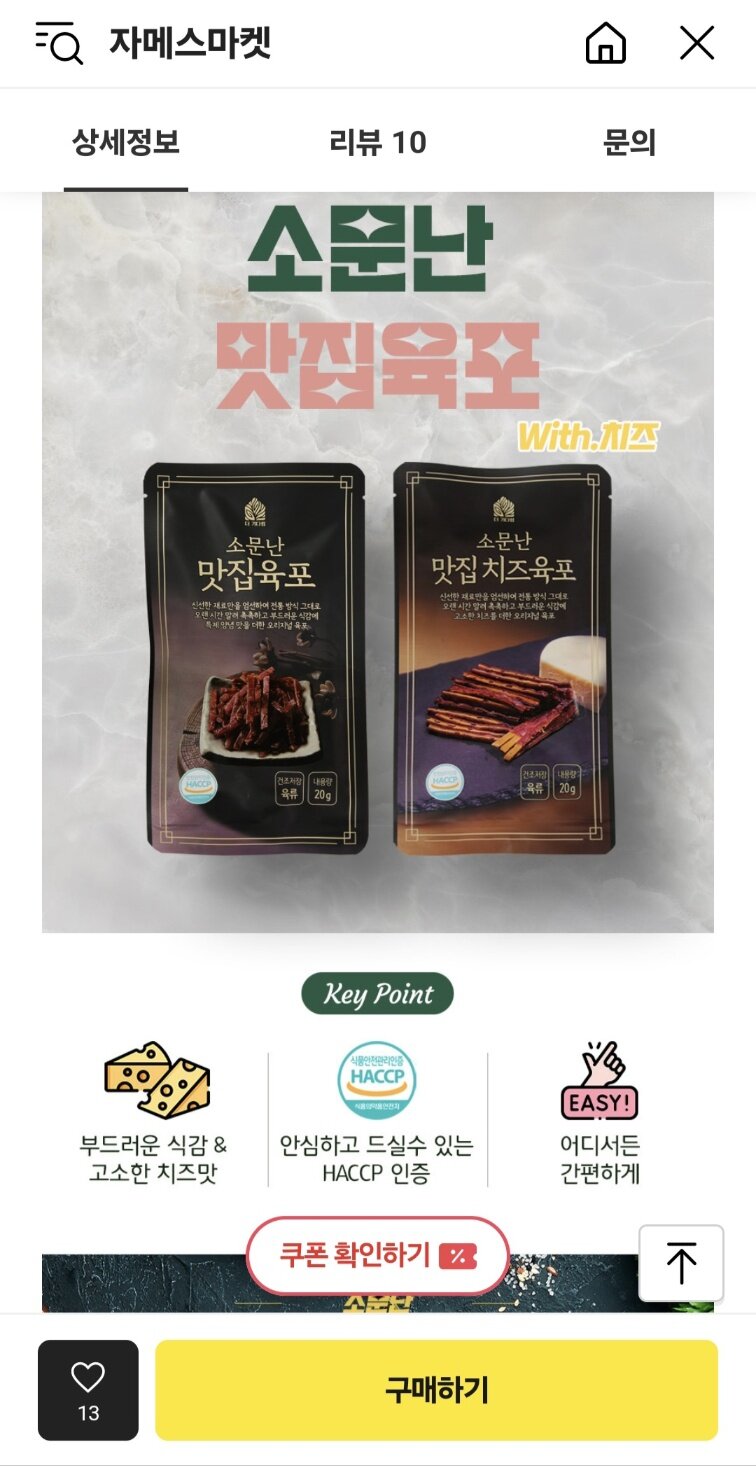Open the menu search icon

pos(59,43)
